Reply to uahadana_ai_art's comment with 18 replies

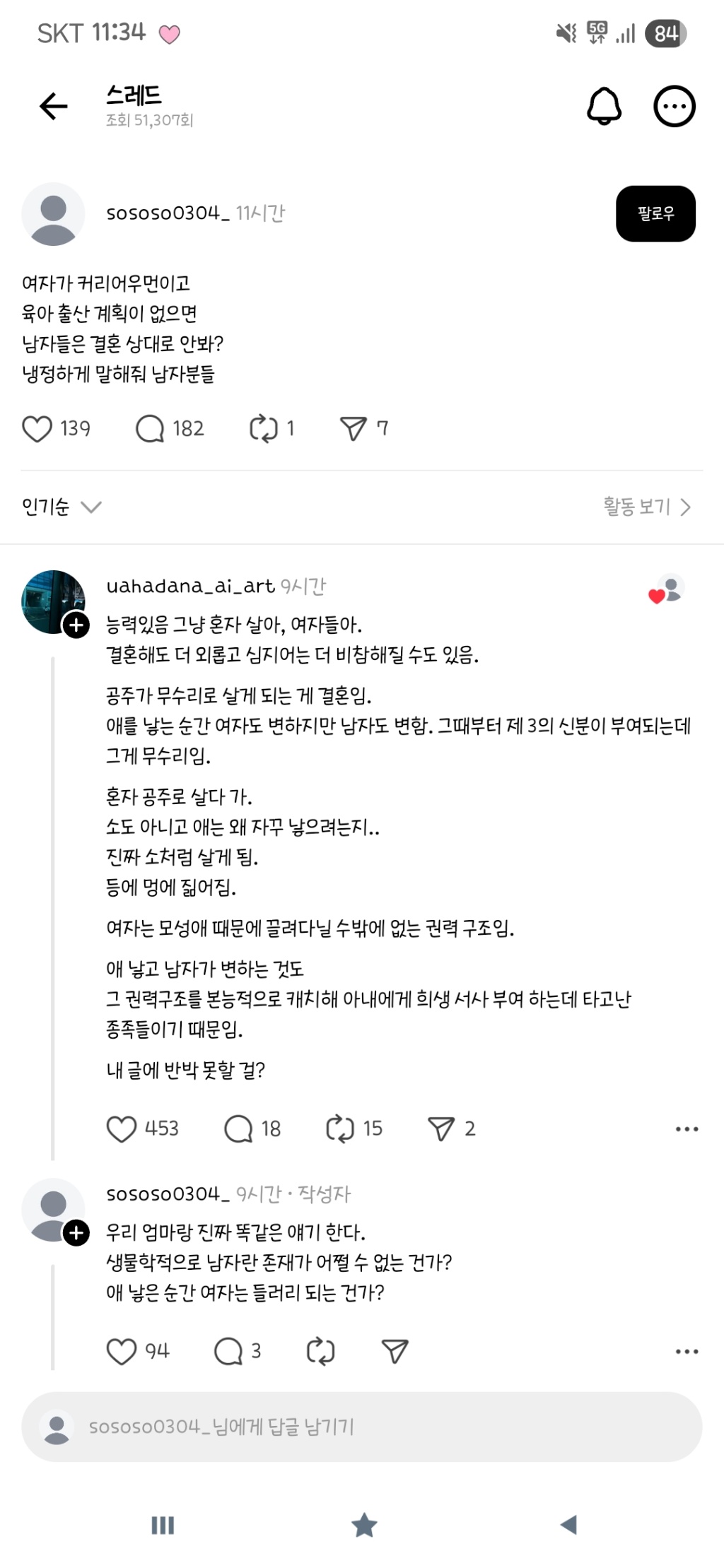click(238, 1129)
